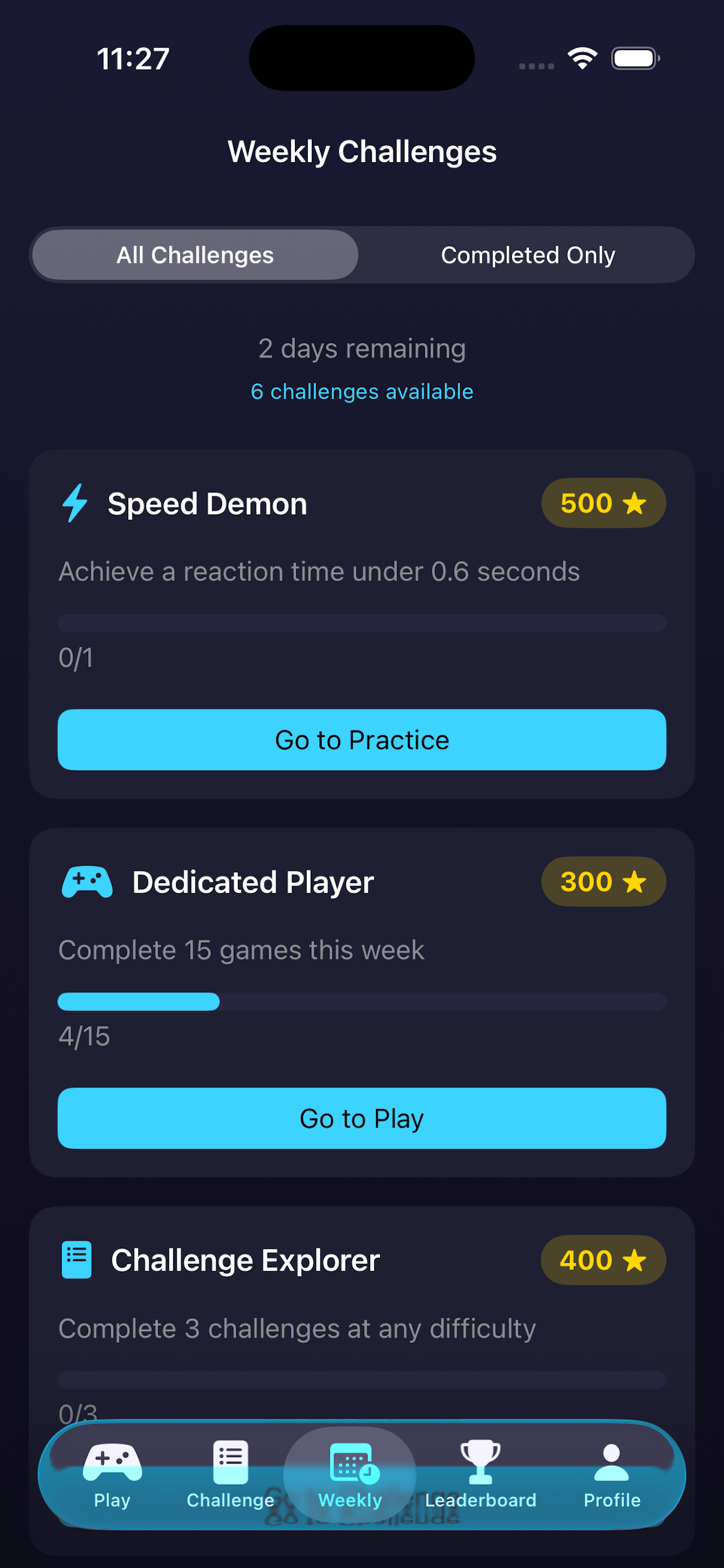Click the Wi-Fi icon in the status bar

coord(582,57)
